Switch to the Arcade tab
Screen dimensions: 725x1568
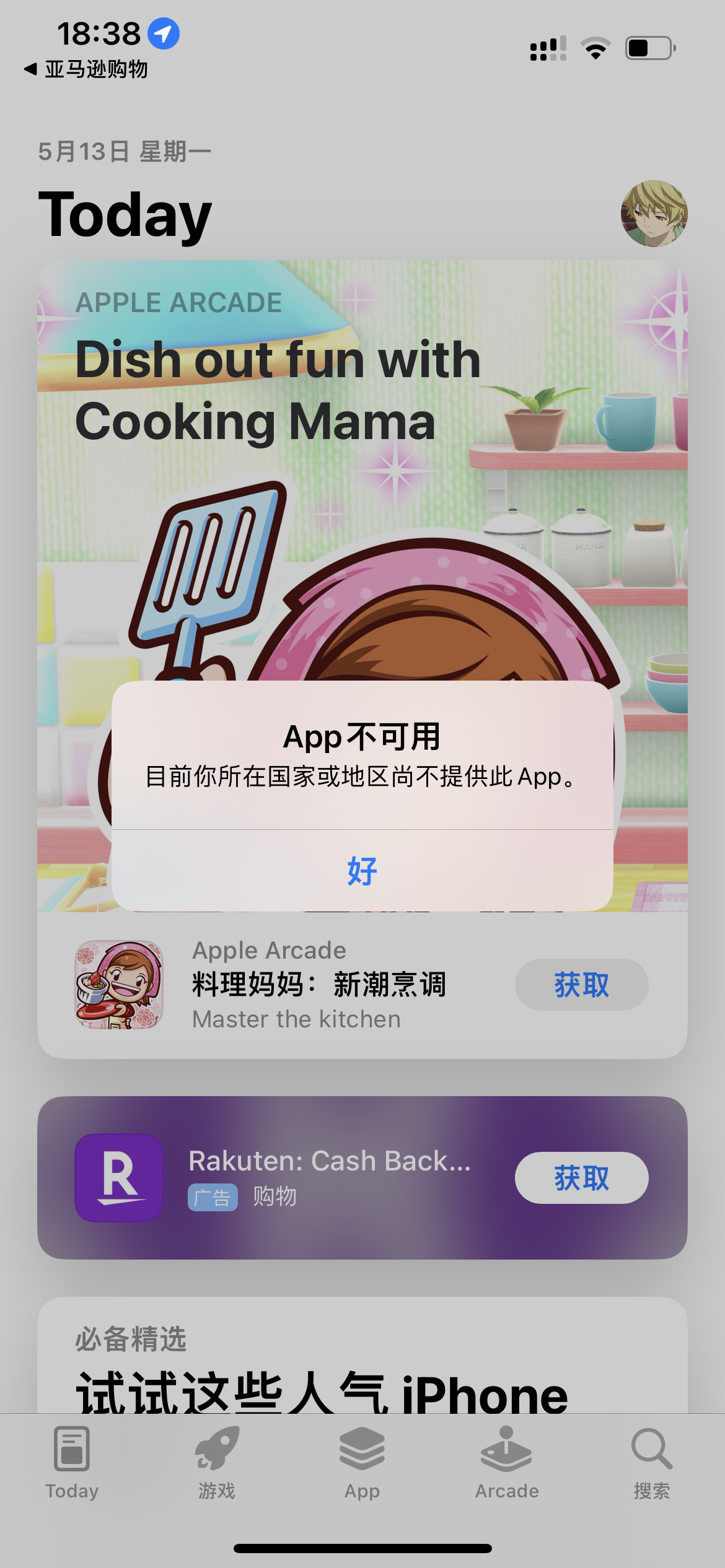[507, 1463]
